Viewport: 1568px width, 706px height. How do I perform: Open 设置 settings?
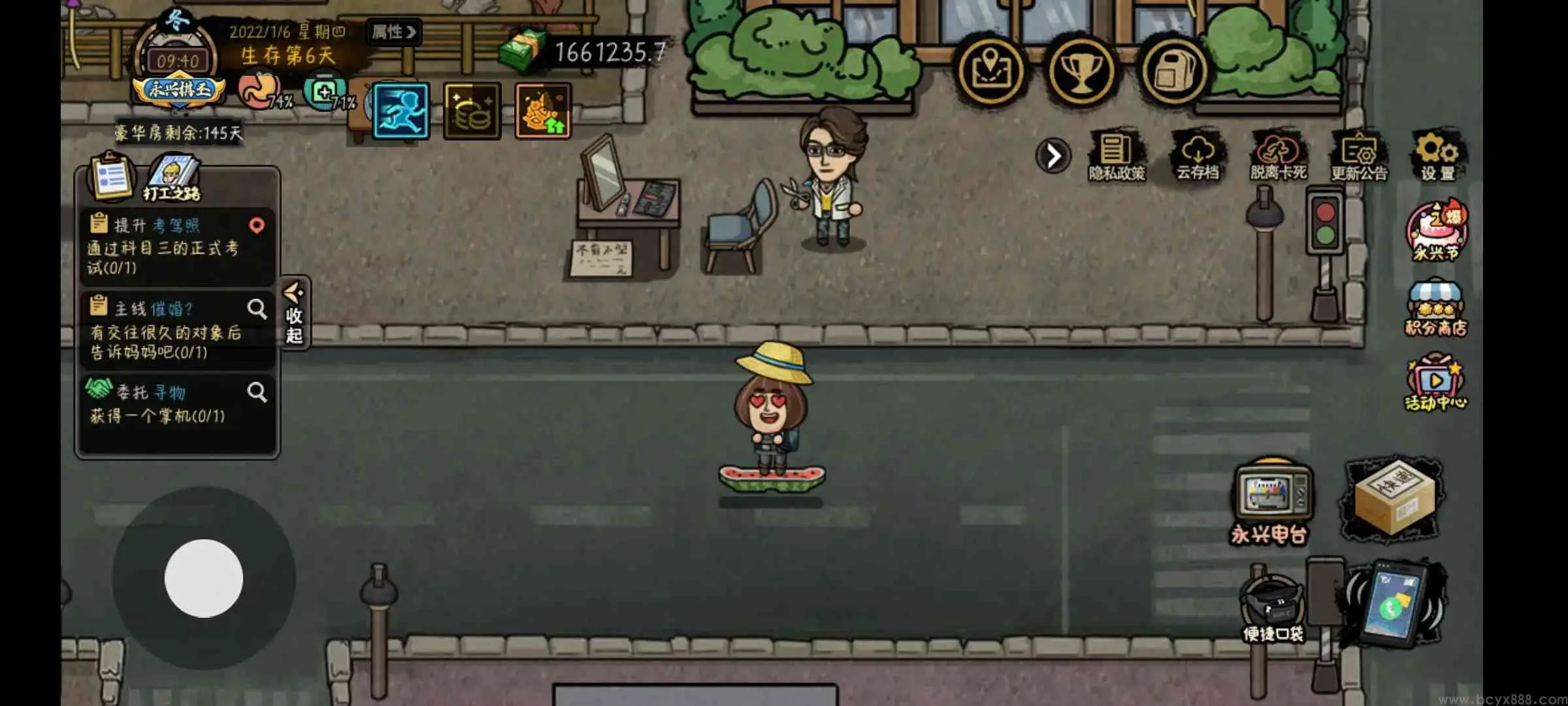coord(1437,157)
